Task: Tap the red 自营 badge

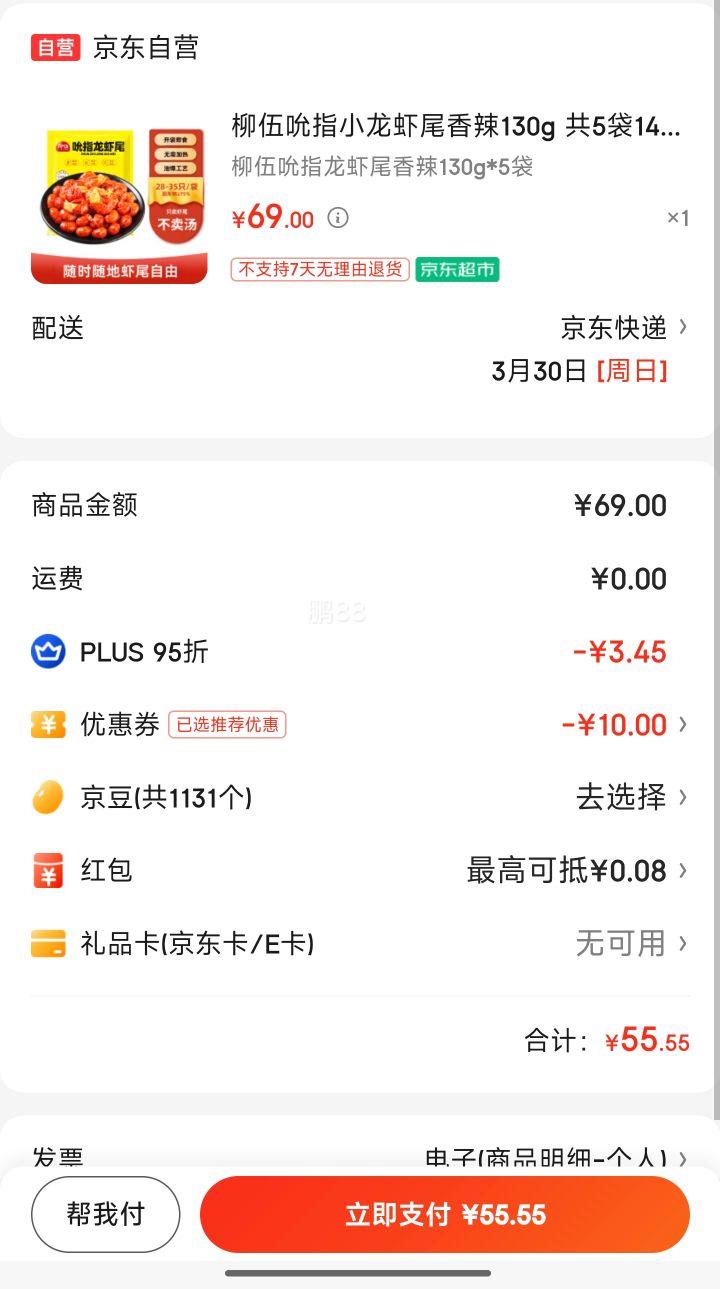Action: [x=55, y=46]
